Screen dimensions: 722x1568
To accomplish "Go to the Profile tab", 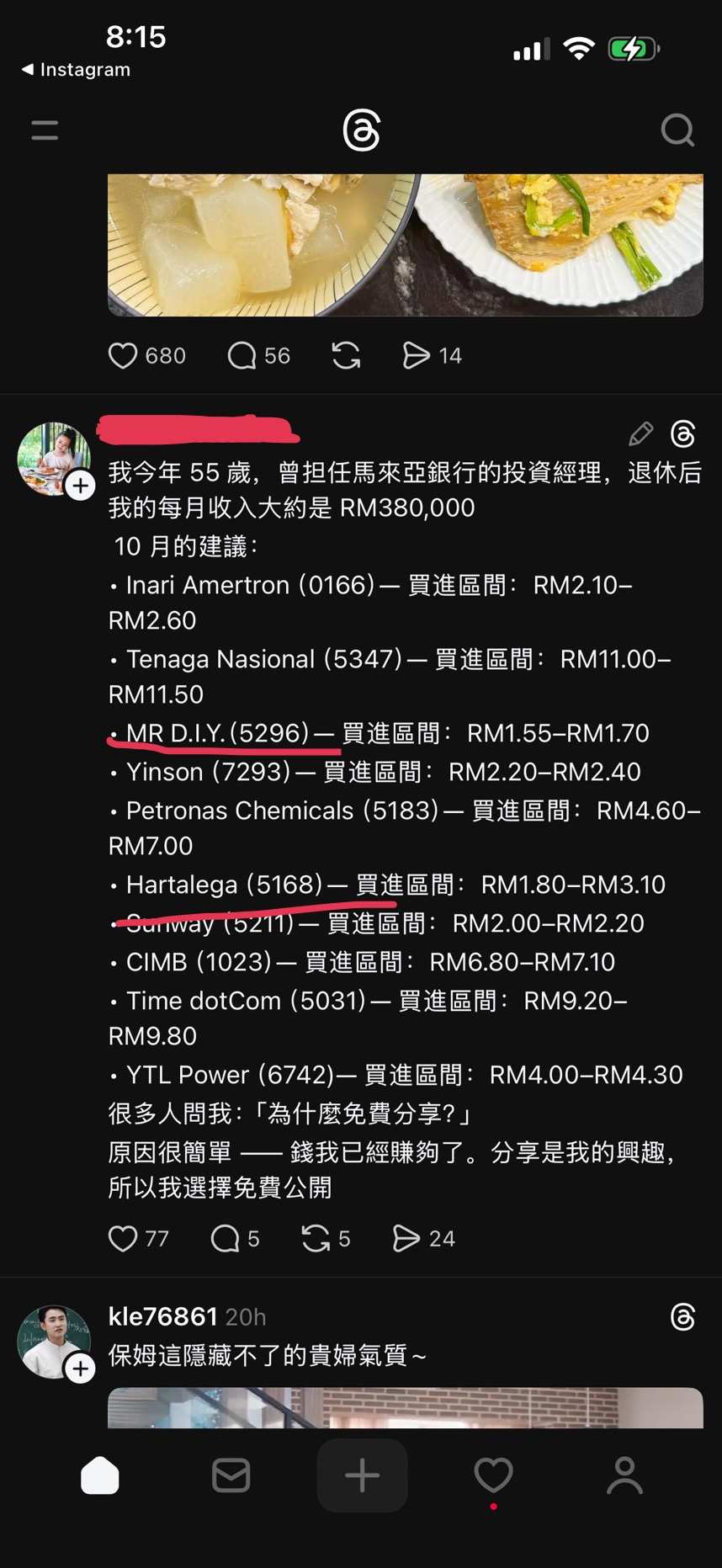I will 624,1475.
